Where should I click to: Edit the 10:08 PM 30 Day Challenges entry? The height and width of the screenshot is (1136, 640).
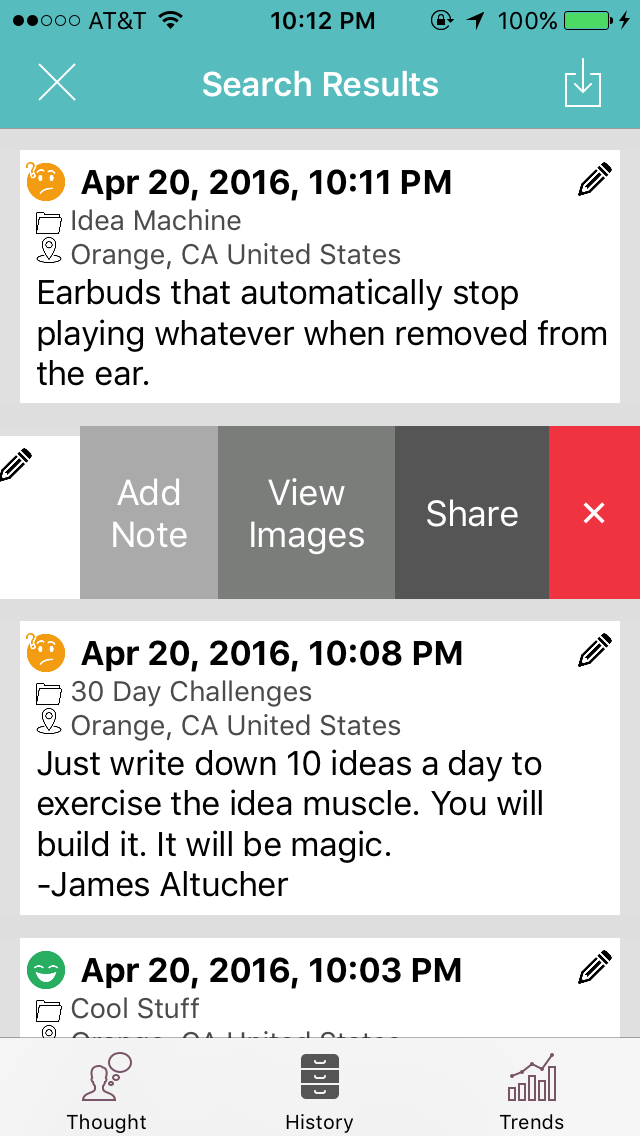click(x=594, y=652)
